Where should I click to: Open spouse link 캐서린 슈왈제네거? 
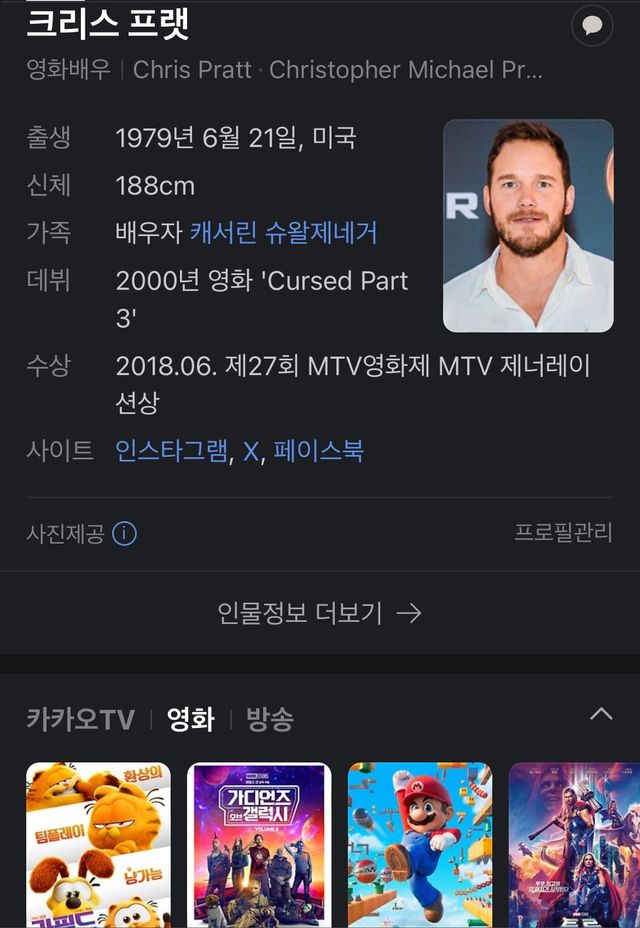click(283, 233)
